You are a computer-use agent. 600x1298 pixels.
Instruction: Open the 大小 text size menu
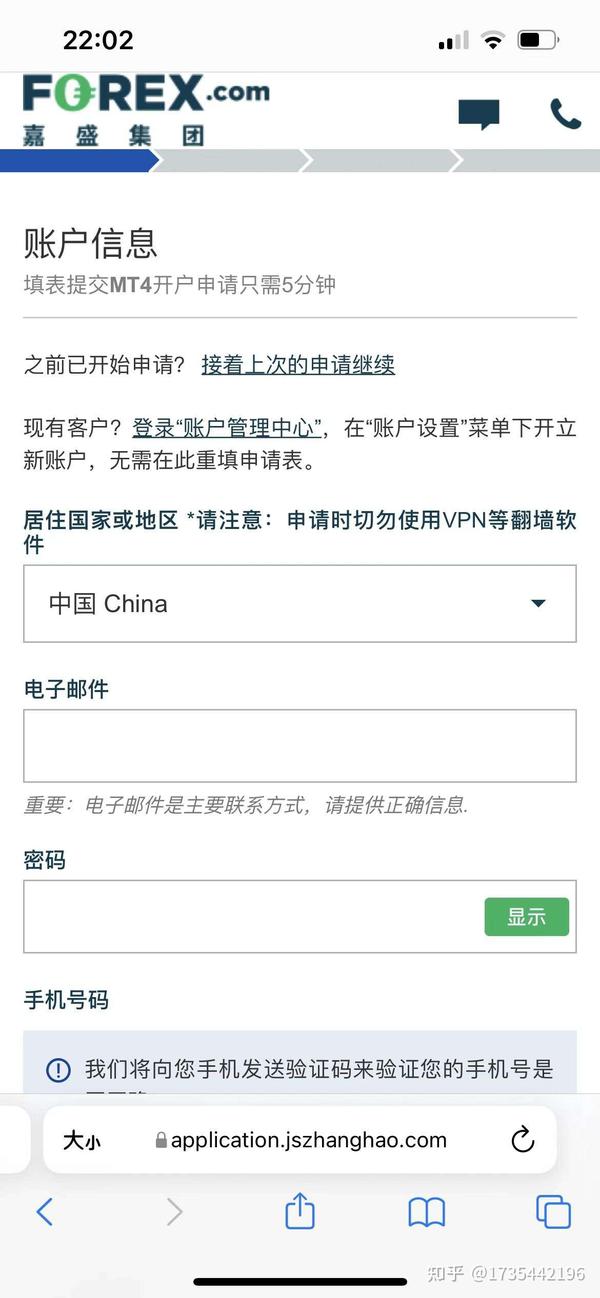(82, 1140)
